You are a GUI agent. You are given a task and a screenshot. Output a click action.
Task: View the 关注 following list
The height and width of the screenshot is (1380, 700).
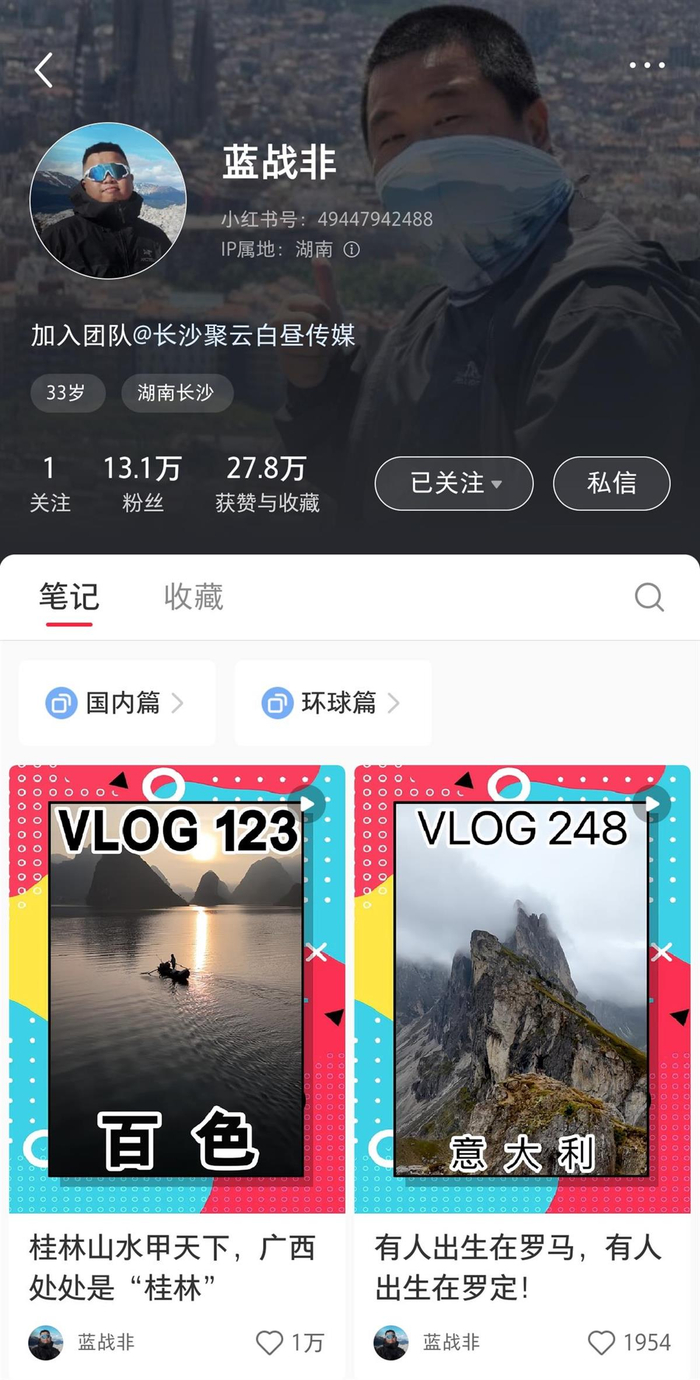(x=50, y=484)
